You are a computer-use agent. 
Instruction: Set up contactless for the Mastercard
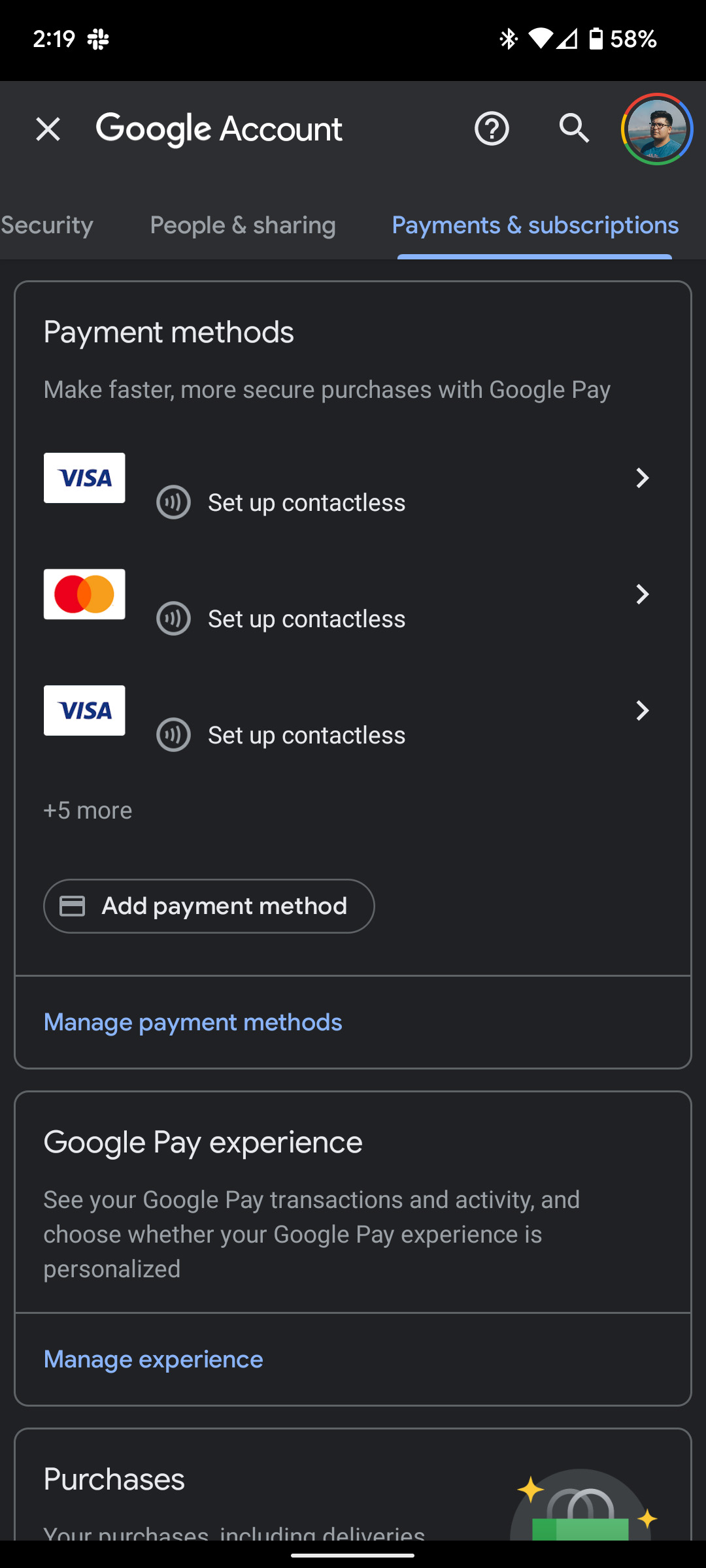[305, 618]
